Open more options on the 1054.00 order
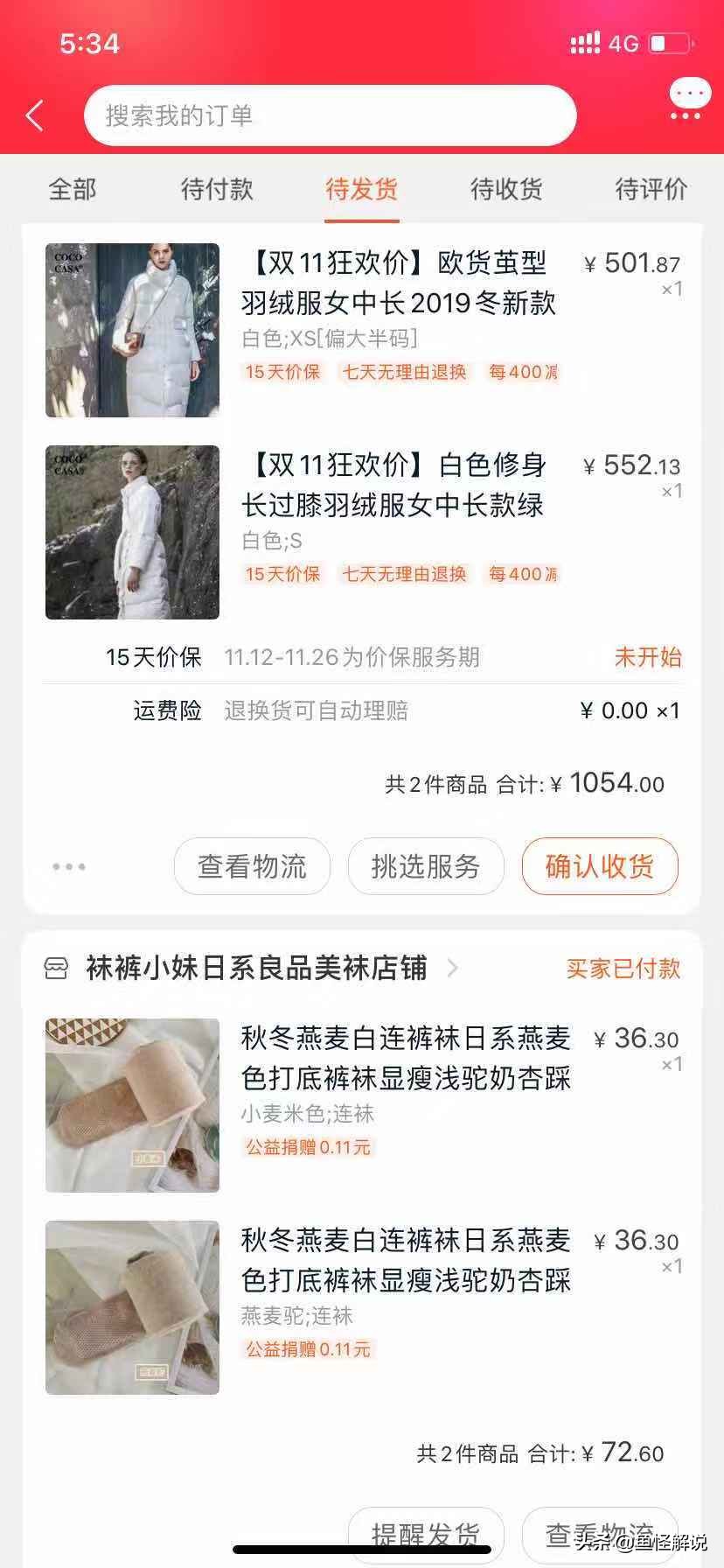This screenshot has height=1568, width=724. pyautogui.click(x=69, y=866)
